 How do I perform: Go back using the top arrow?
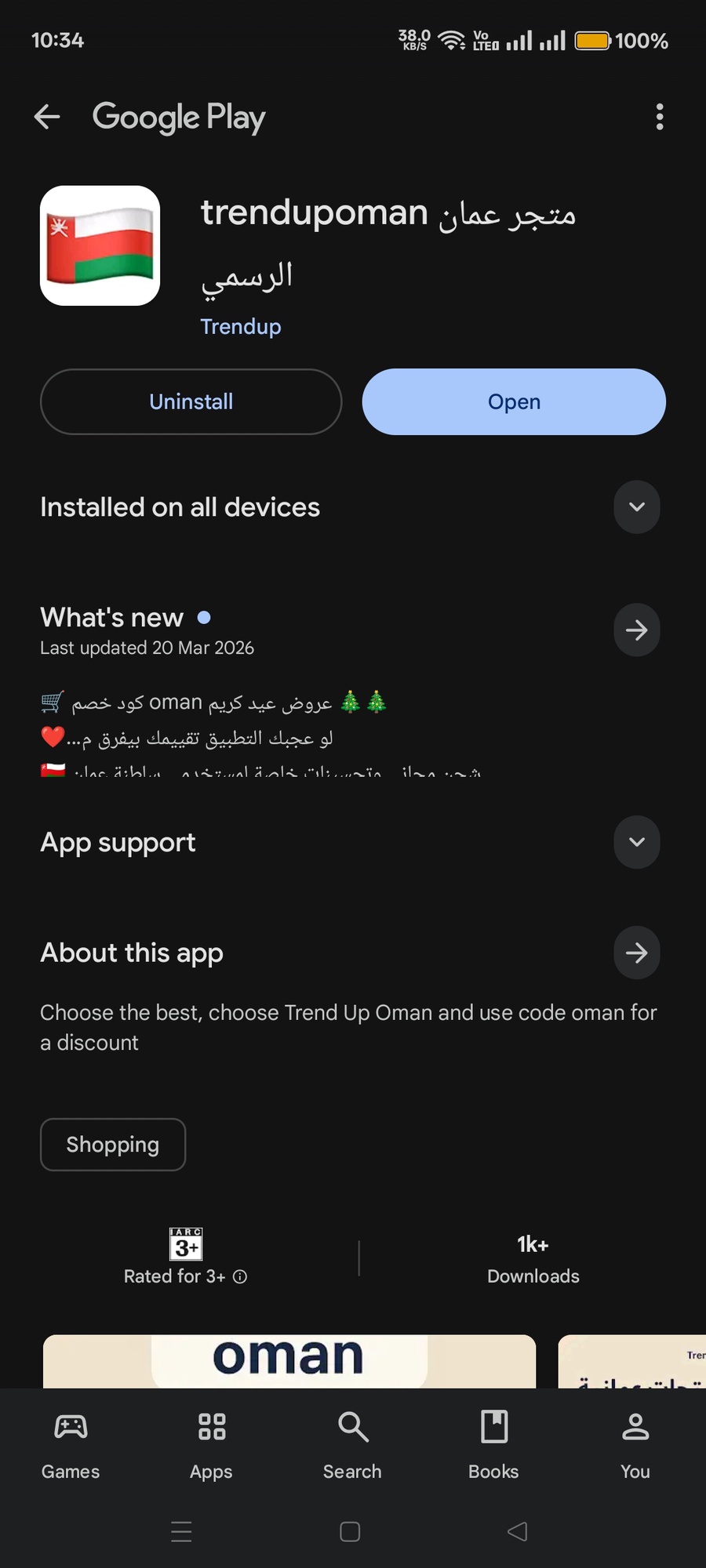(x=47, y=117)
